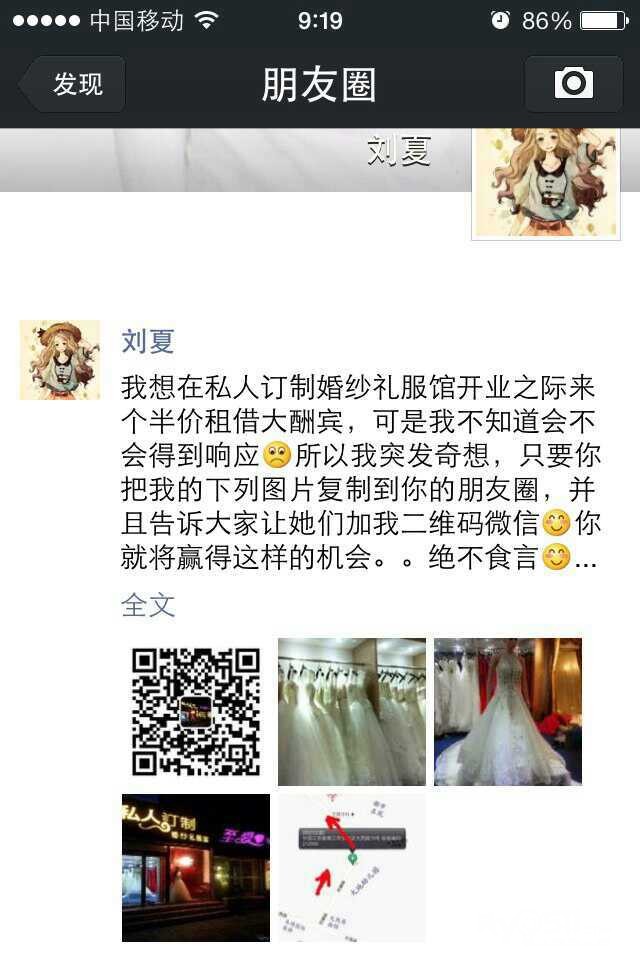Open the photo of the ball gown on display

(x=507, y=712)
